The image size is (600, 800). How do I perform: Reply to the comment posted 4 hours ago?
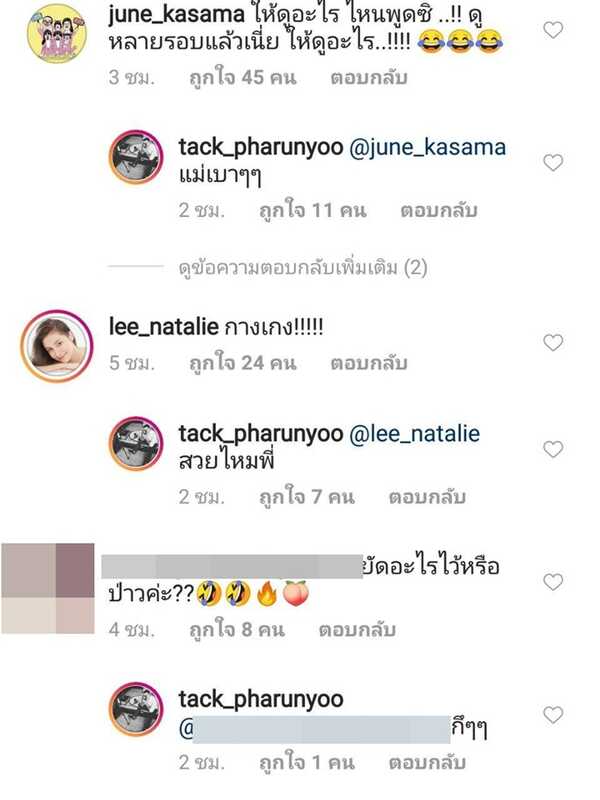pyautogui.click(x=357, y=630)
